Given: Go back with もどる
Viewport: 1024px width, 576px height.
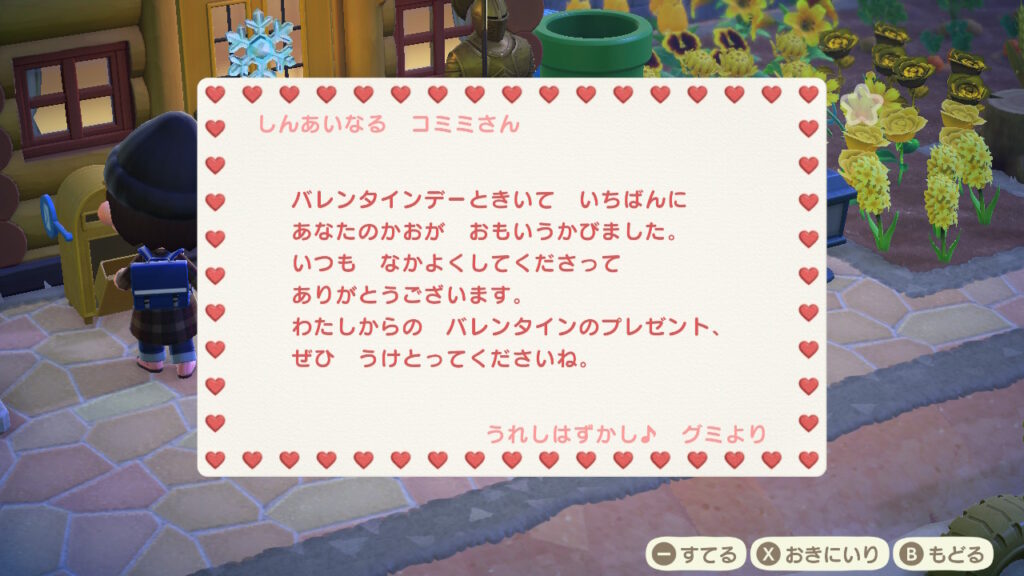Looking at the screenshot, I should (942, 553).
